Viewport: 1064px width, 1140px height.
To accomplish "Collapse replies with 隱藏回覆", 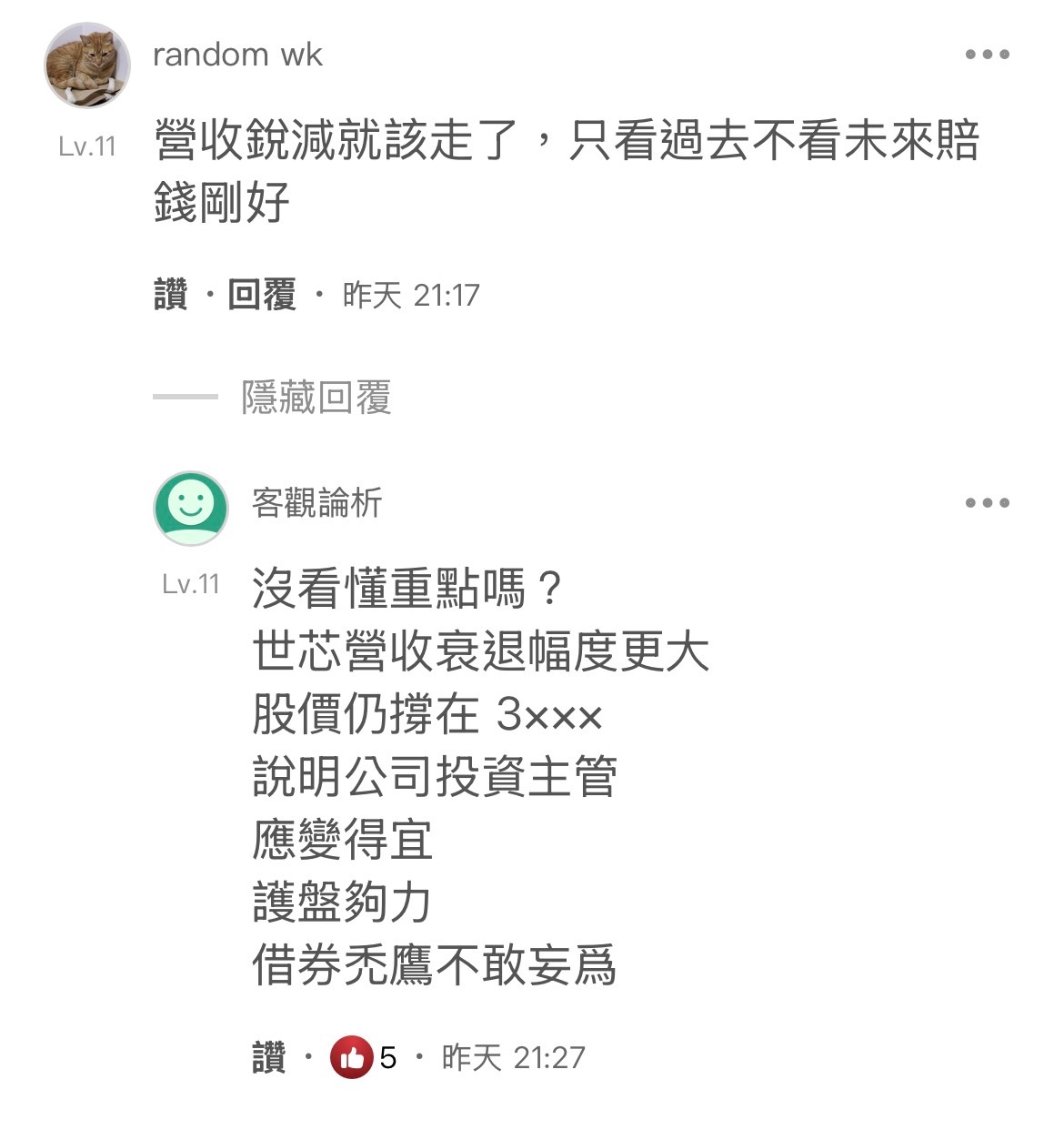I will 316,398.
